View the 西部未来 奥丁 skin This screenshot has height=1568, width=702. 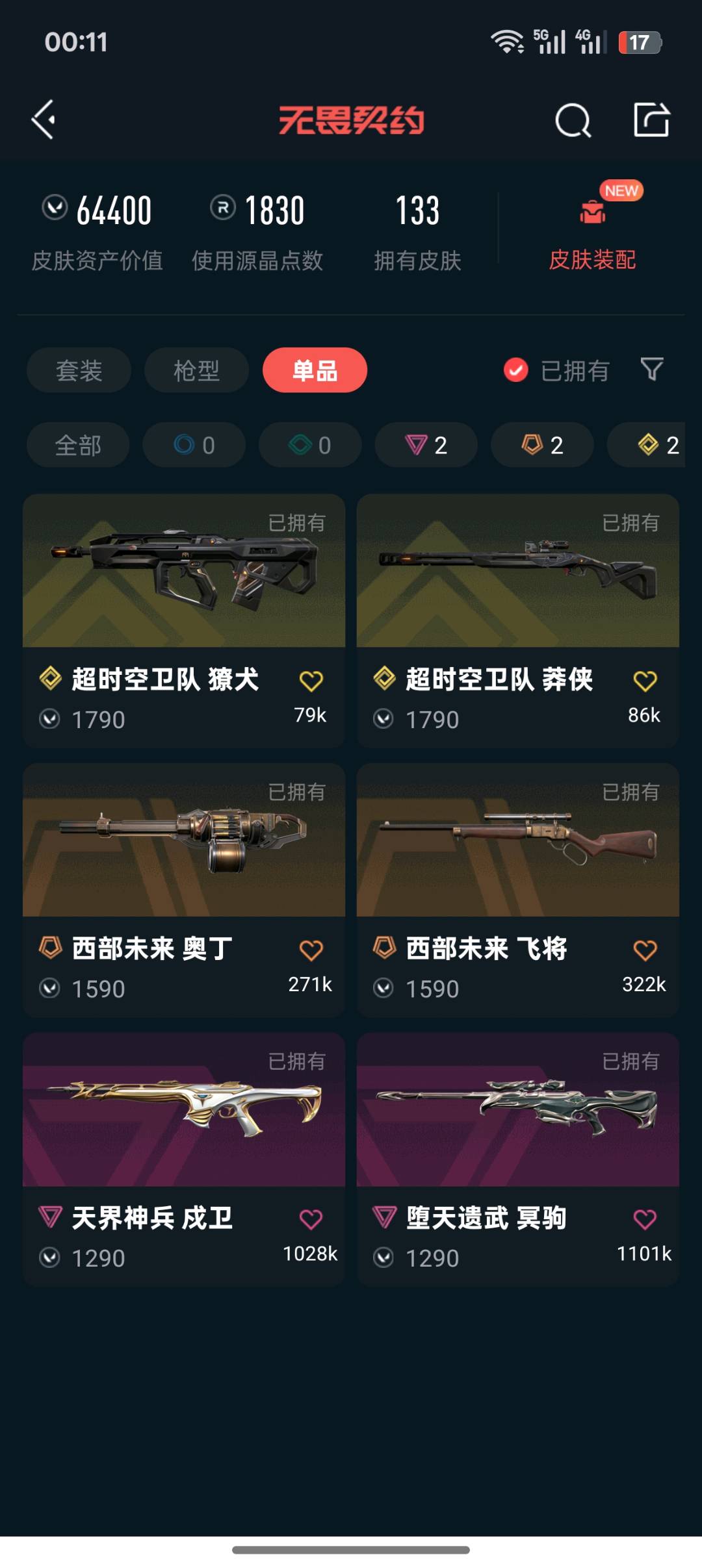pos(184,841)
